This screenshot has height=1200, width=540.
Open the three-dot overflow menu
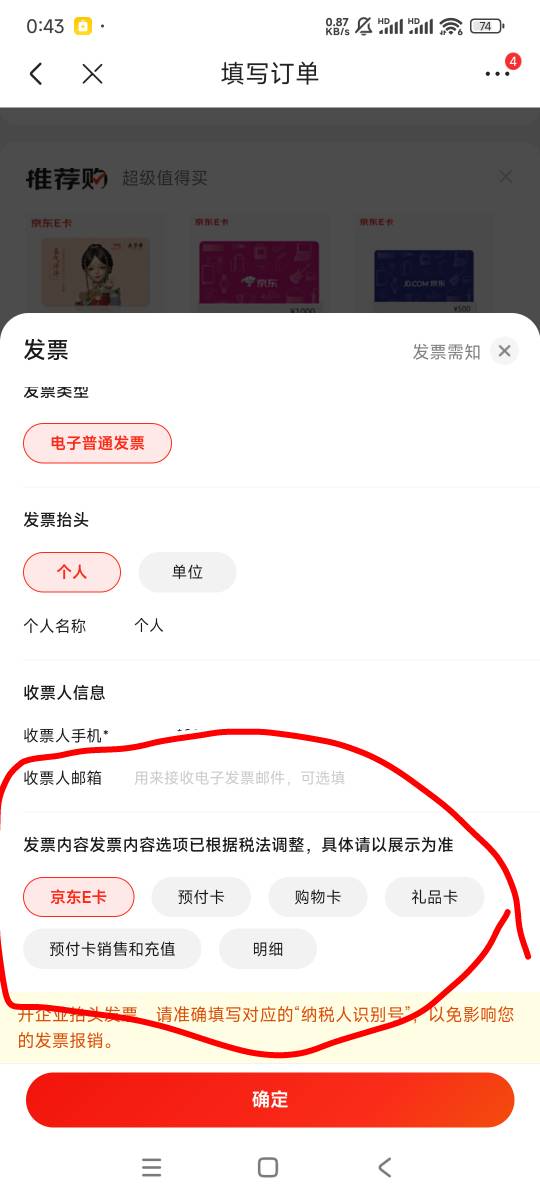[x=497, y=74]
